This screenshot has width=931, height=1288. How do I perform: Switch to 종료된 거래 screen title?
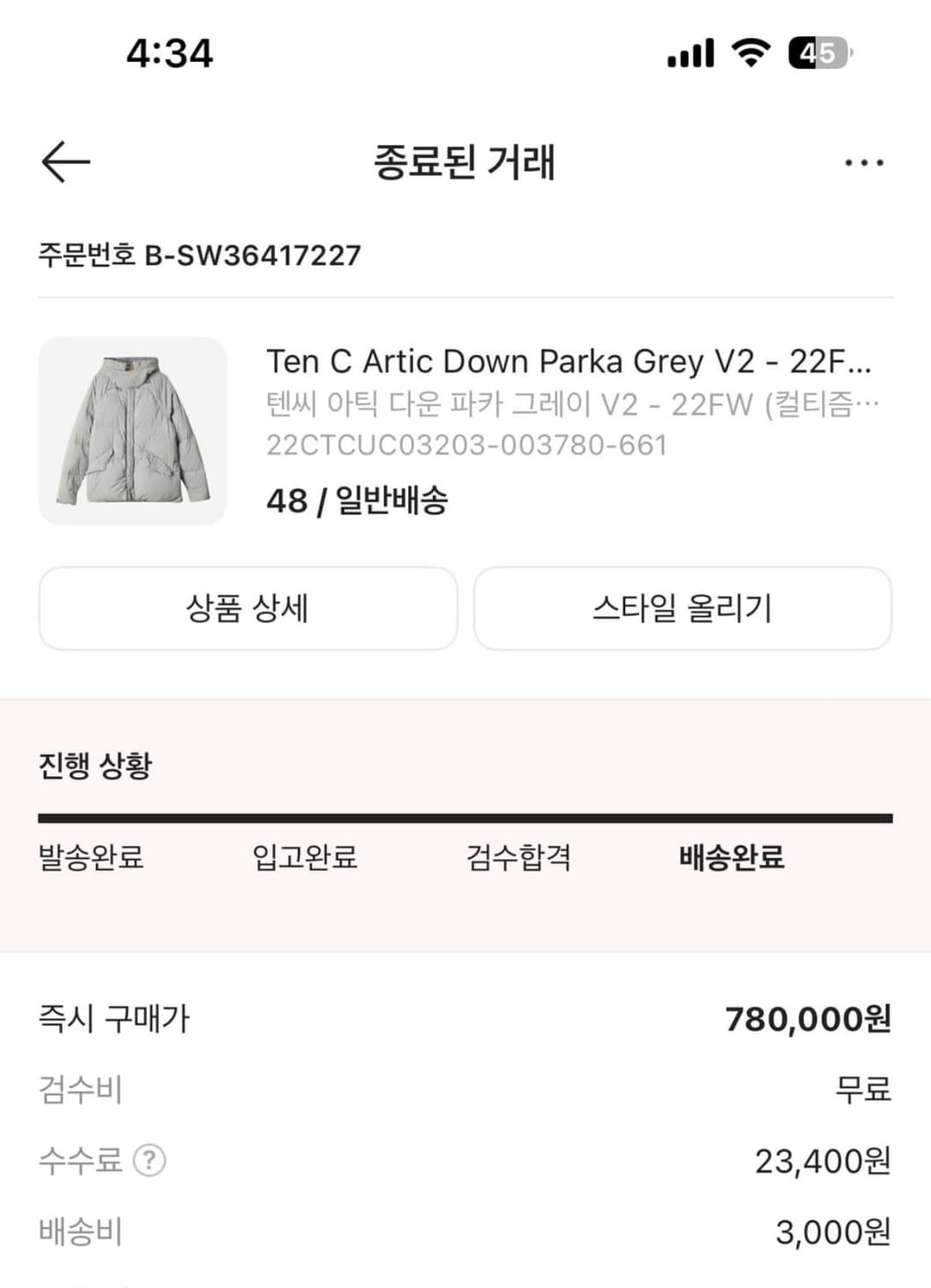pyautogui.click(x=465, y=160)
